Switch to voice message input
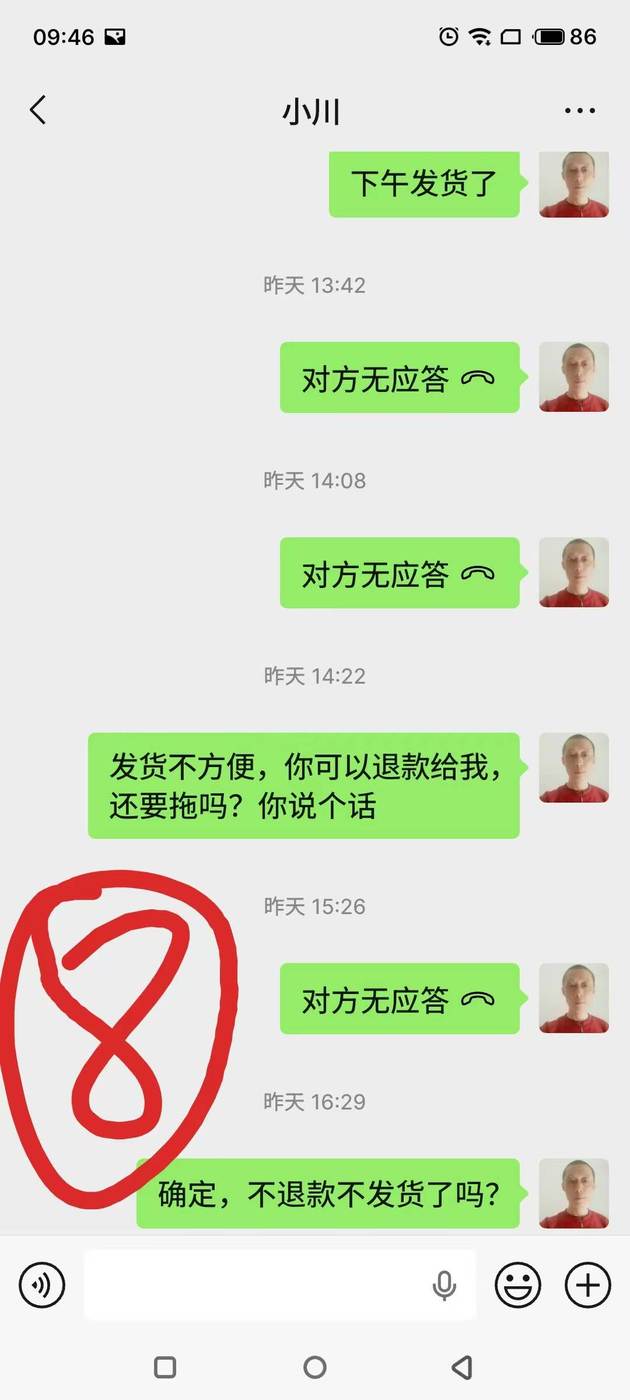The height and width of the screenshot is (1400, 630). [42, 1285]
